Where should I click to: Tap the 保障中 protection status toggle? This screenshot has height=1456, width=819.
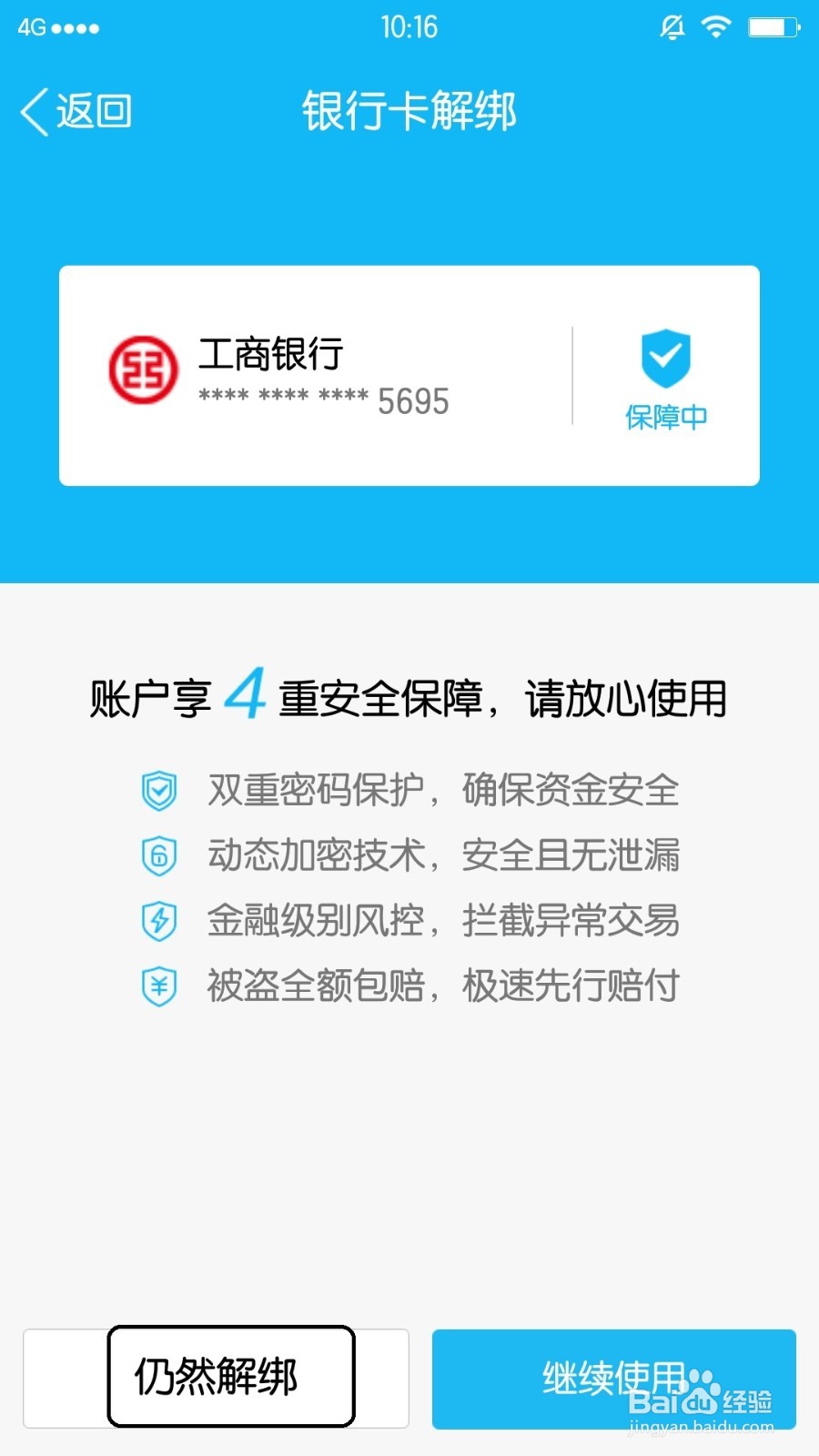point(665,414)
